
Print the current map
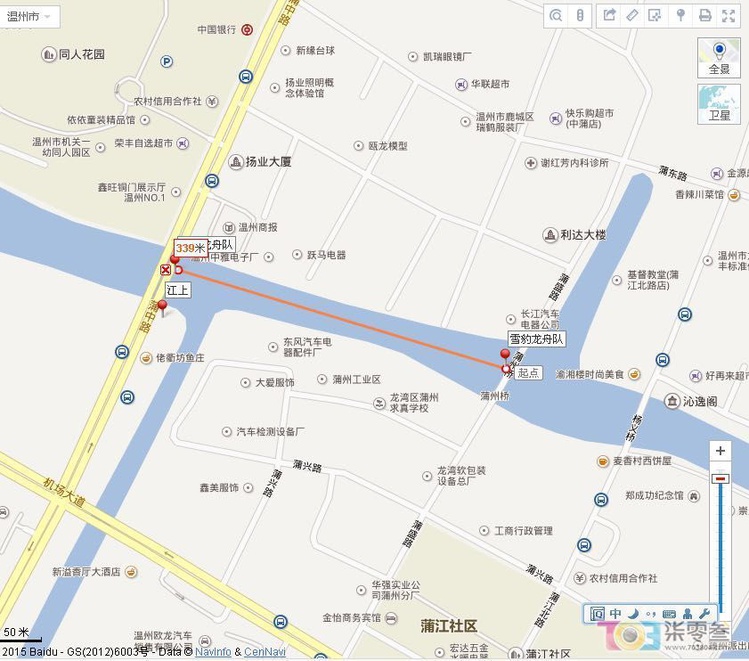705,15
